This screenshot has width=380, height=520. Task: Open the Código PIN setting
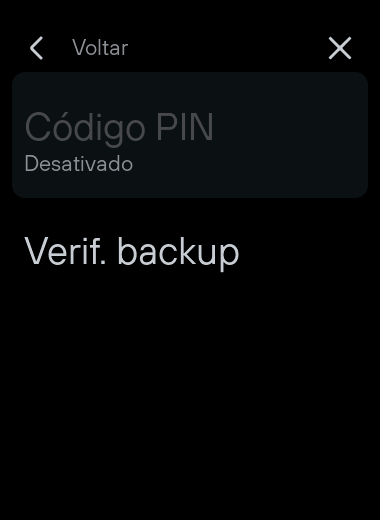pyautogui.click(x=190, y=135)
